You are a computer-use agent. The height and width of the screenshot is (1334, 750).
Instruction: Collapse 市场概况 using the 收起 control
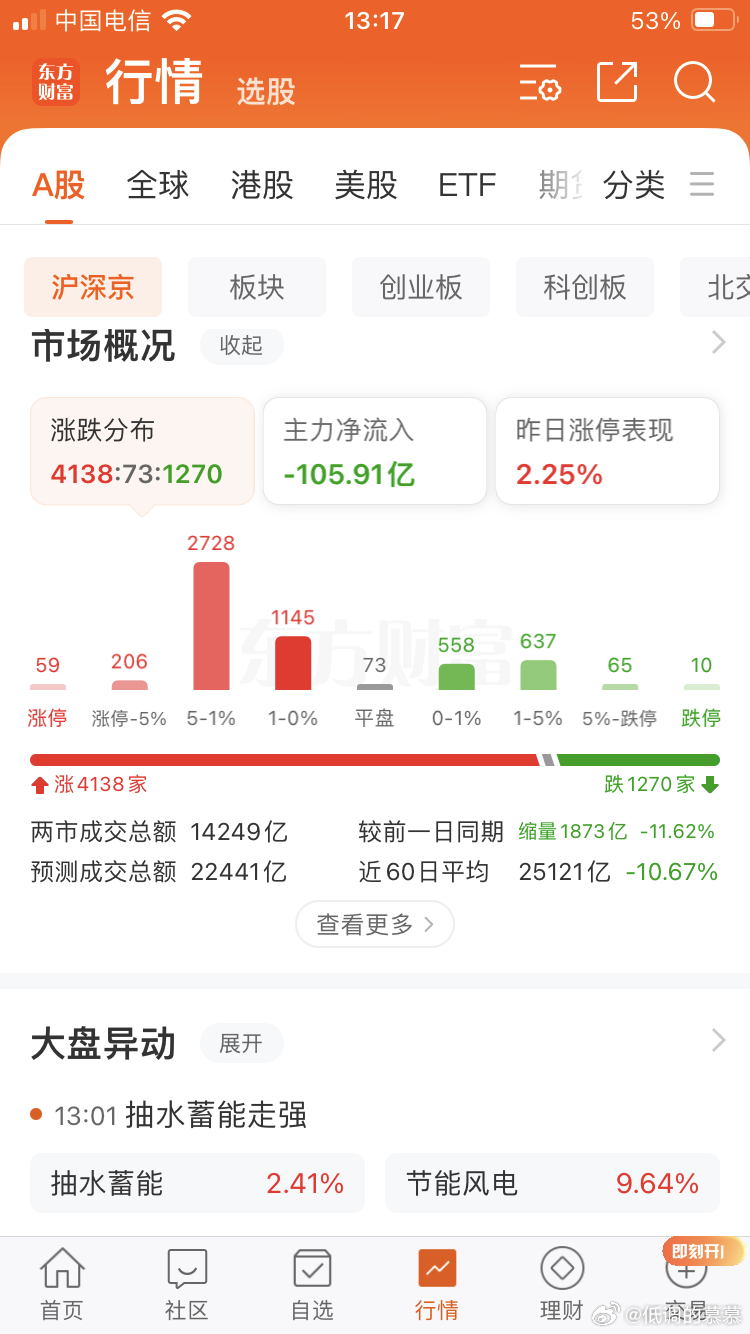pos(241,346)
